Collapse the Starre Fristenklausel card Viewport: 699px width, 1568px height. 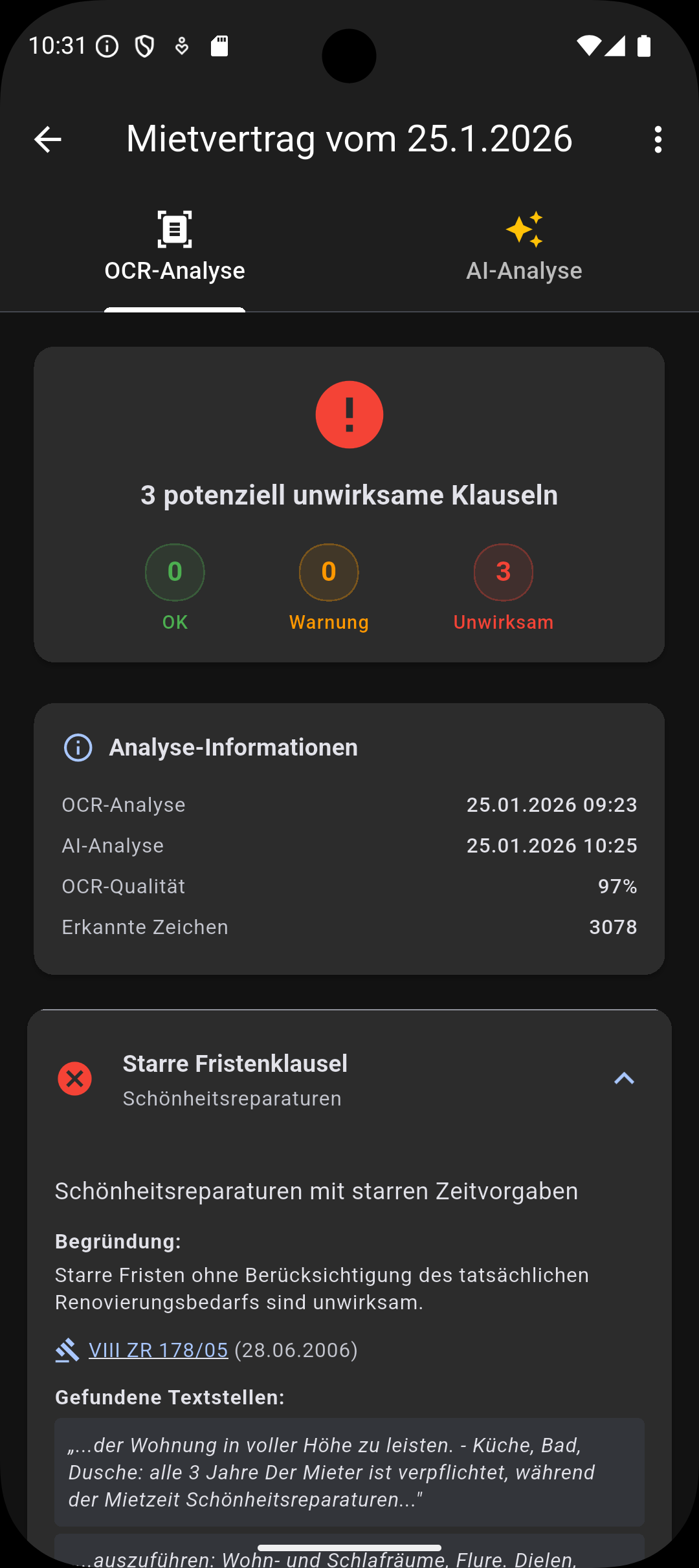pyautogui.click(x=624, y=1078)
